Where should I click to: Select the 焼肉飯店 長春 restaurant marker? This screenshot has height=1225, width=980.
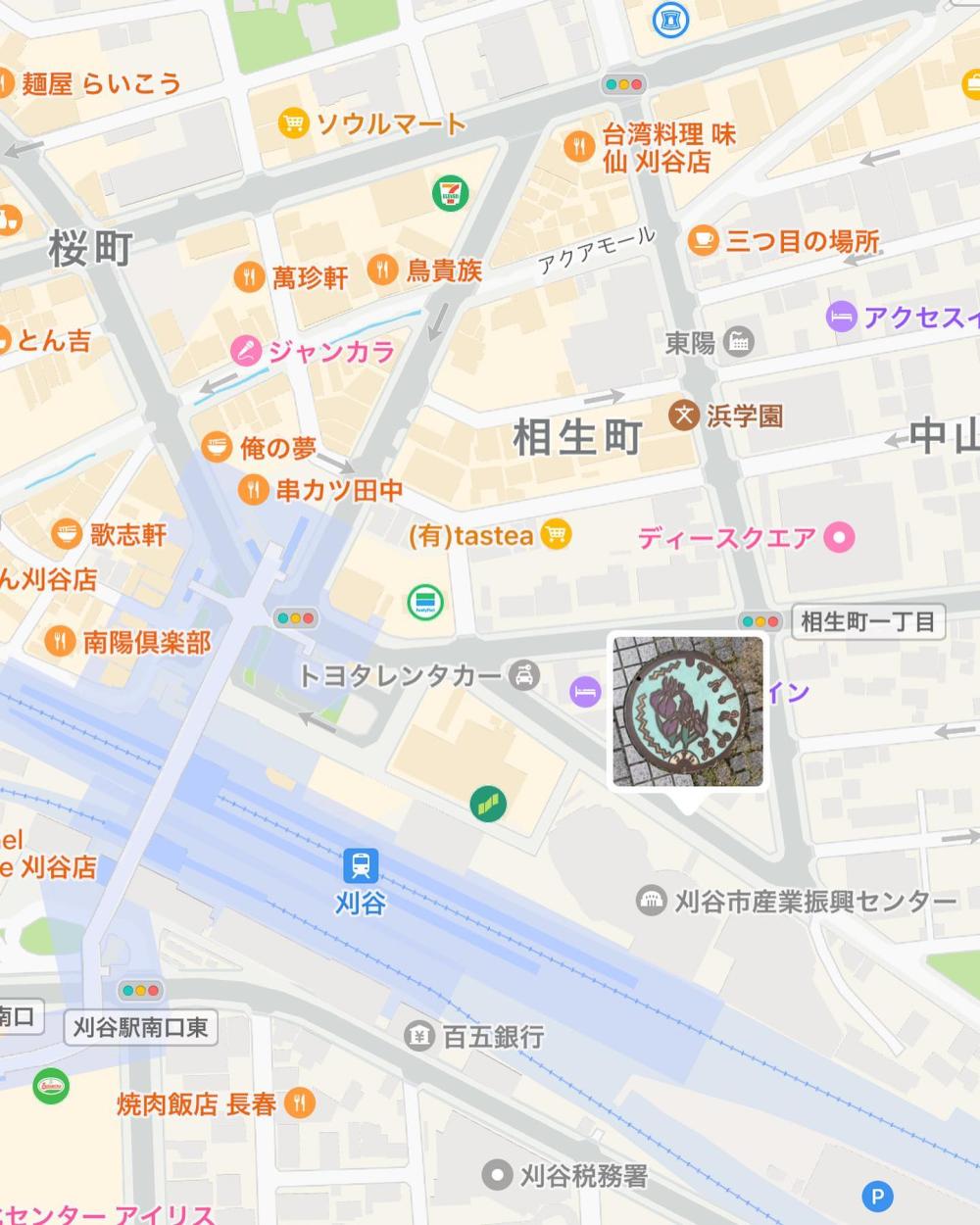[x=300, y=1103]
